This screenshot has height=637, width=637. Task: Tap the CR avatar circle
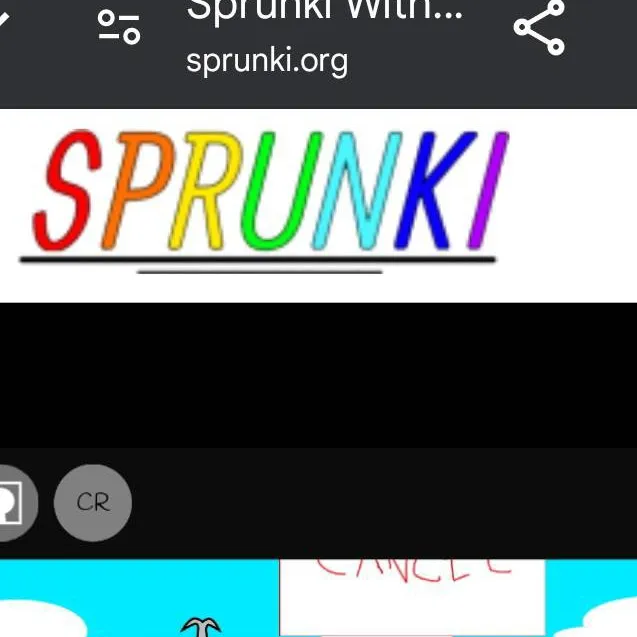point(92,502)
